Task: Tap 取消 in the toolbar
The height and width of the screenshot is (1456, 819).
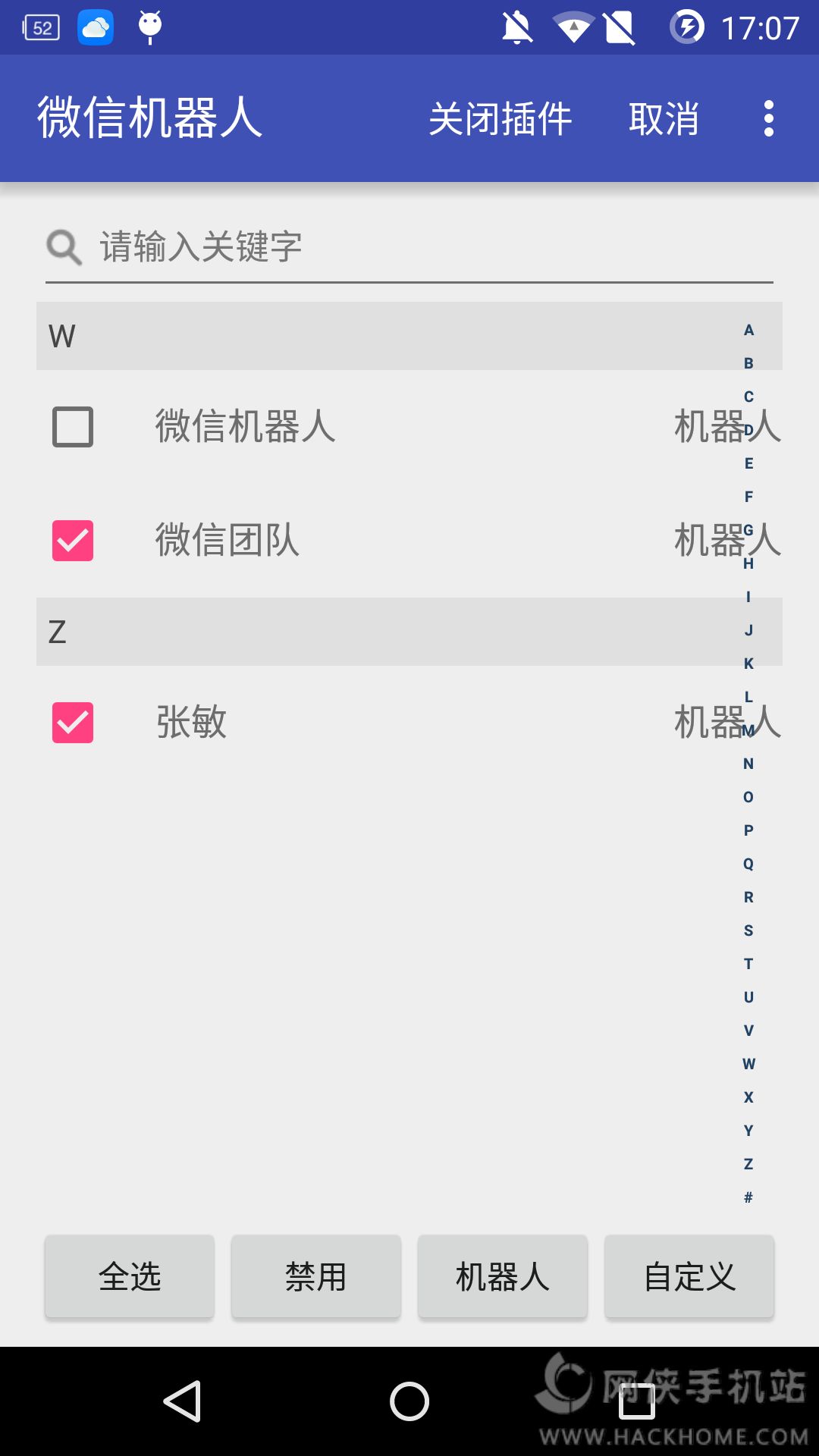Action: (x=664, y=119)
